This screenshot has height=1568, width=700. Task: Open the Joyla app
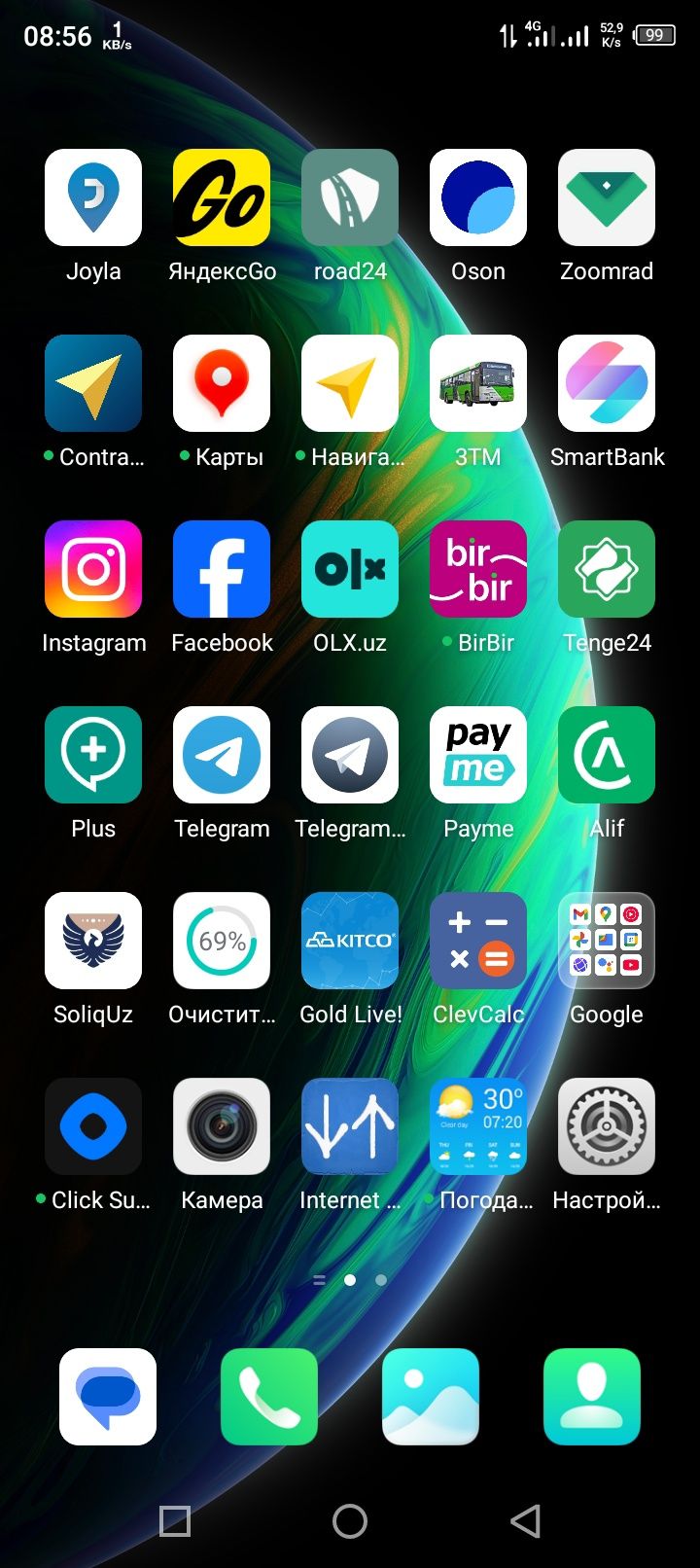pos(93,197)
